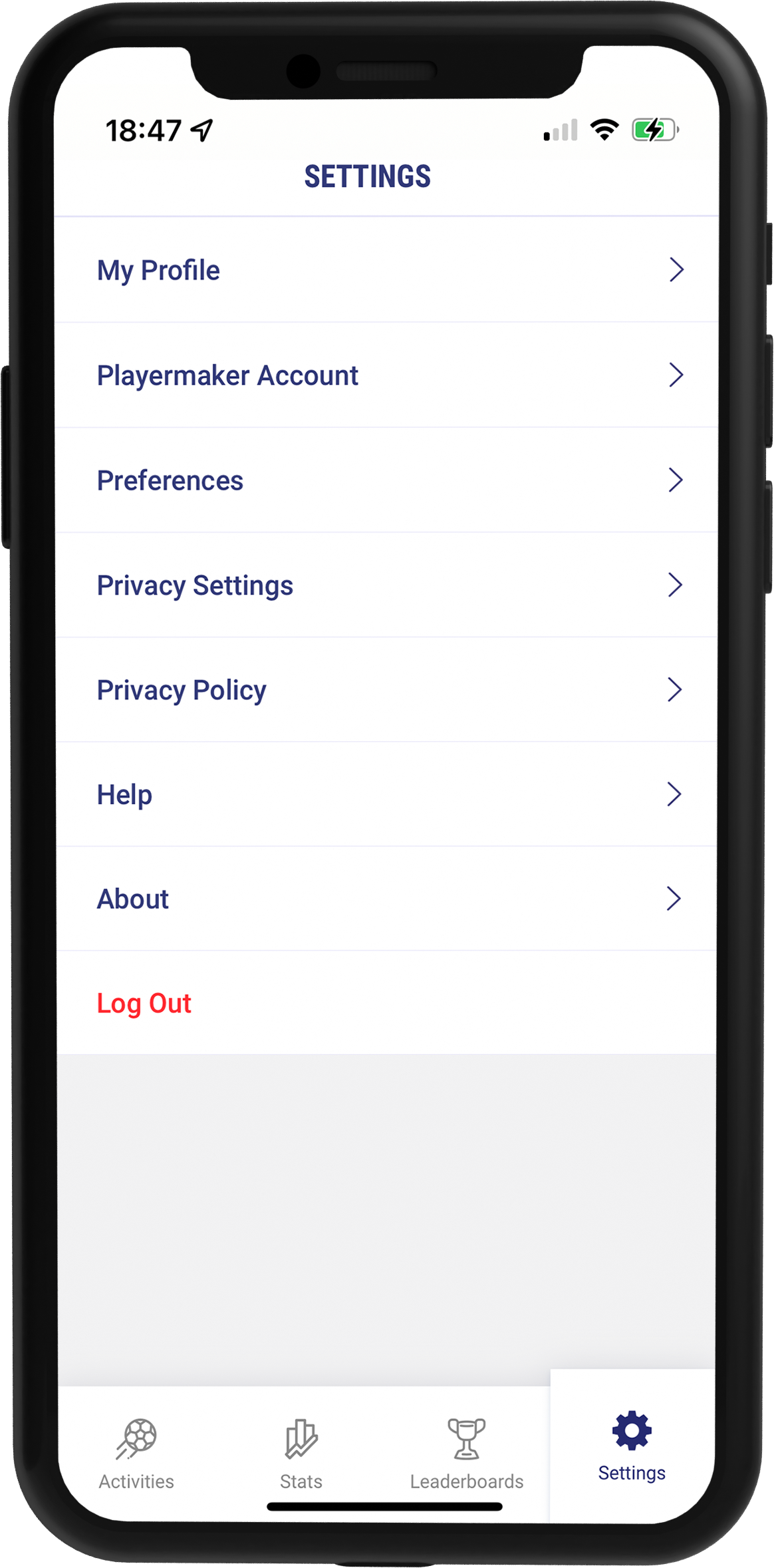Screen dimensions: 774x1568
Task: Switch to the Stats tab
Action: (301, 1453)
